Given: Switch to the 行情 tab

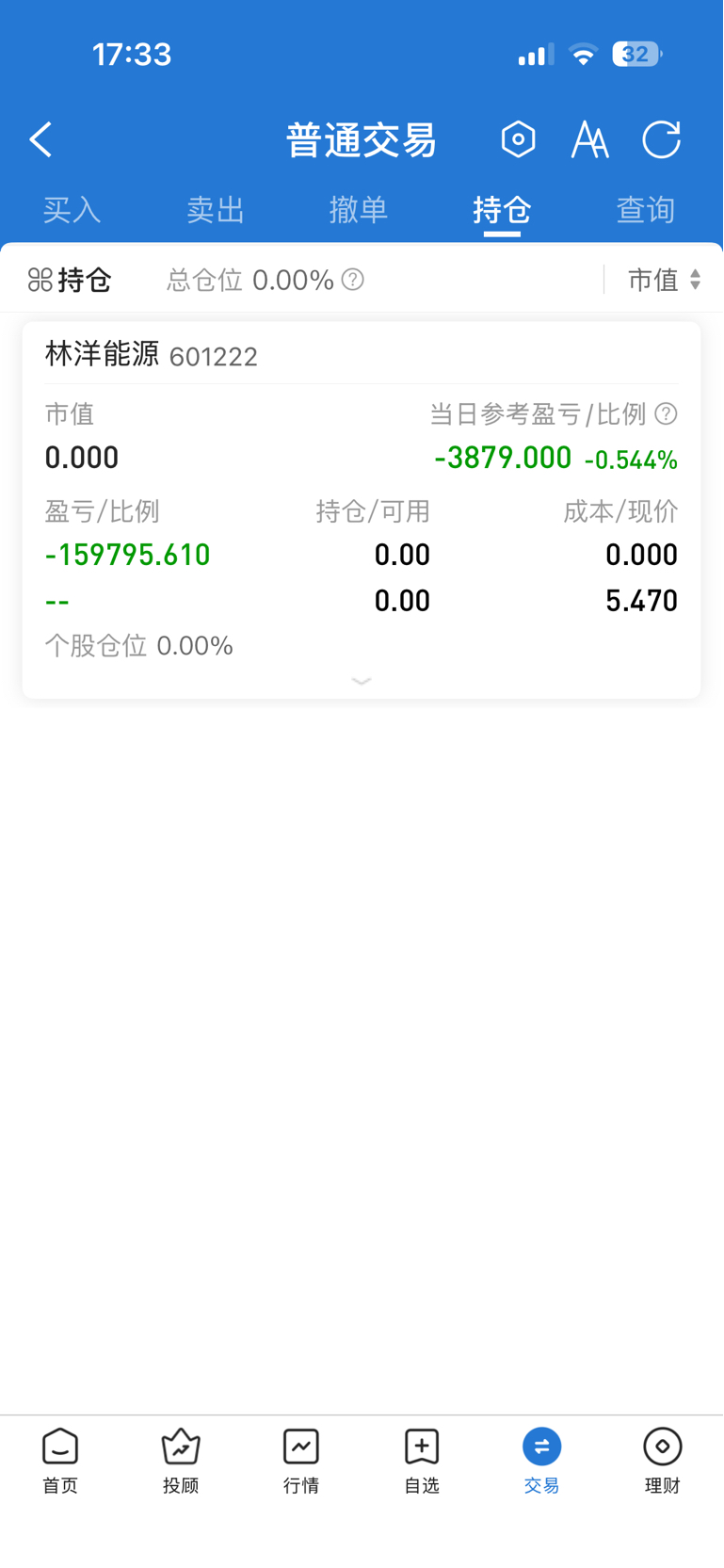Looking at the screenshot, I should click(301, 1460).
